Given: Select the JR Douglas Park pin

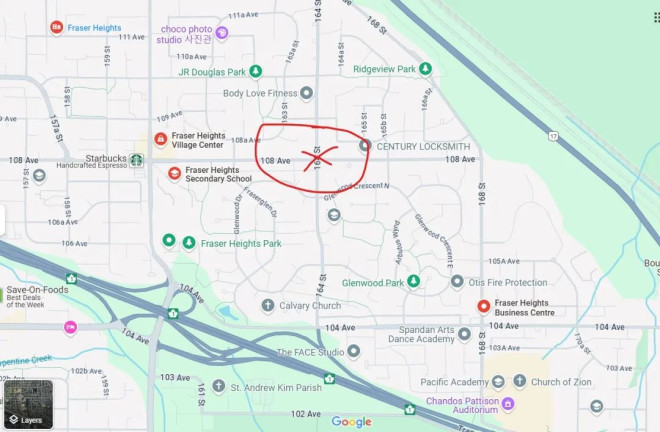Looking at the screenshot, I should coord(256,71).
